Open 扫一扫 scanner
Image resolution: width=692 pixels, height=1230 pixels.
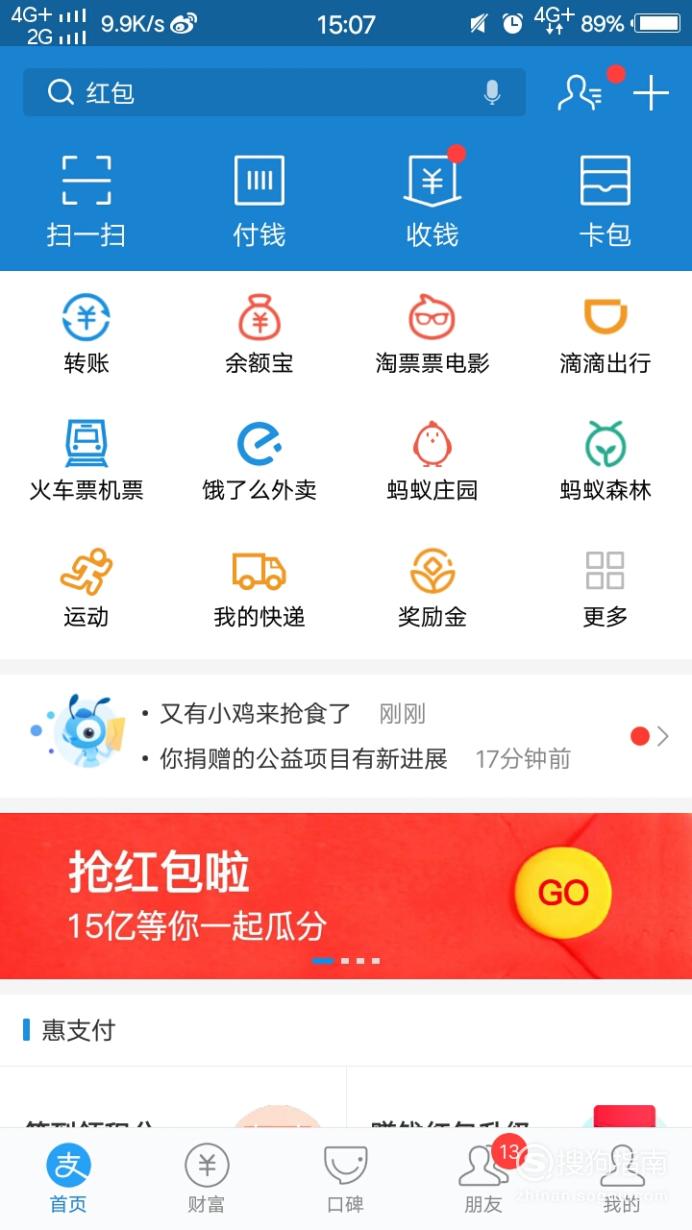pos(86,200)
